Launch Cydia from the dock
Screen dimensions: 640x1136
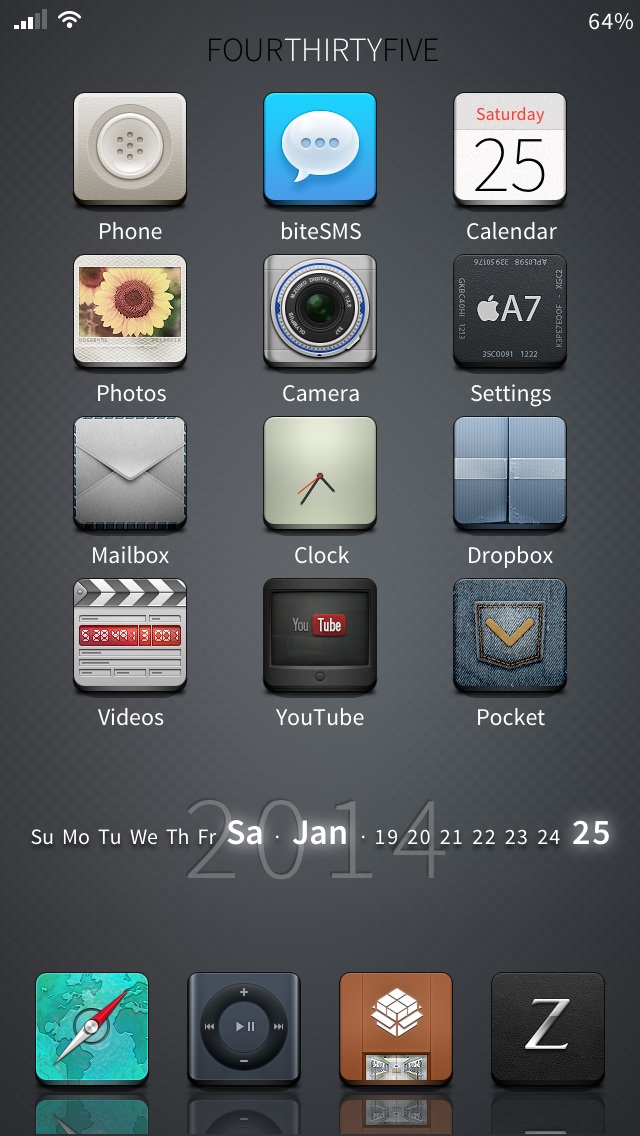[396, 1028]
